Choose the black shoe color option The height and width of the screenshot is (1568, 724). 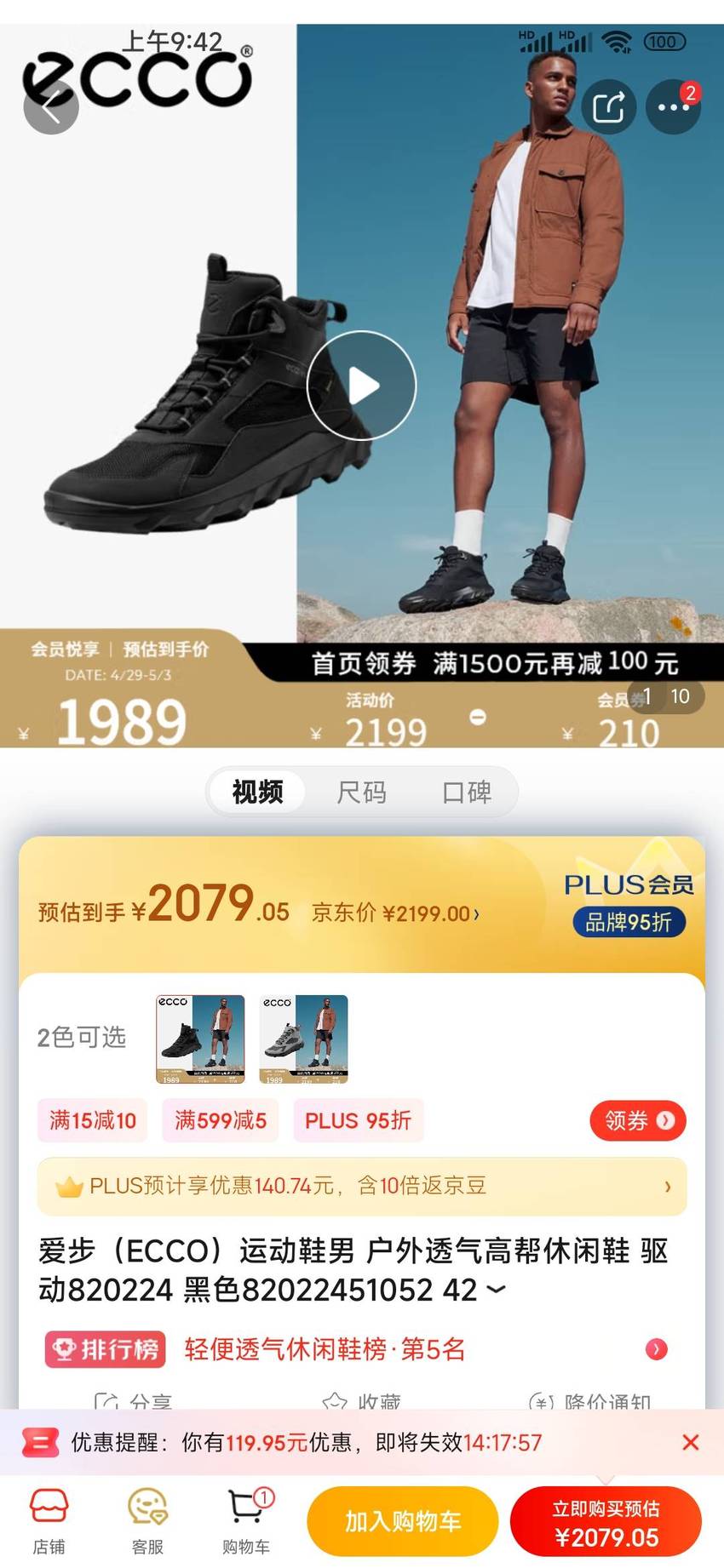[200, 1039]
